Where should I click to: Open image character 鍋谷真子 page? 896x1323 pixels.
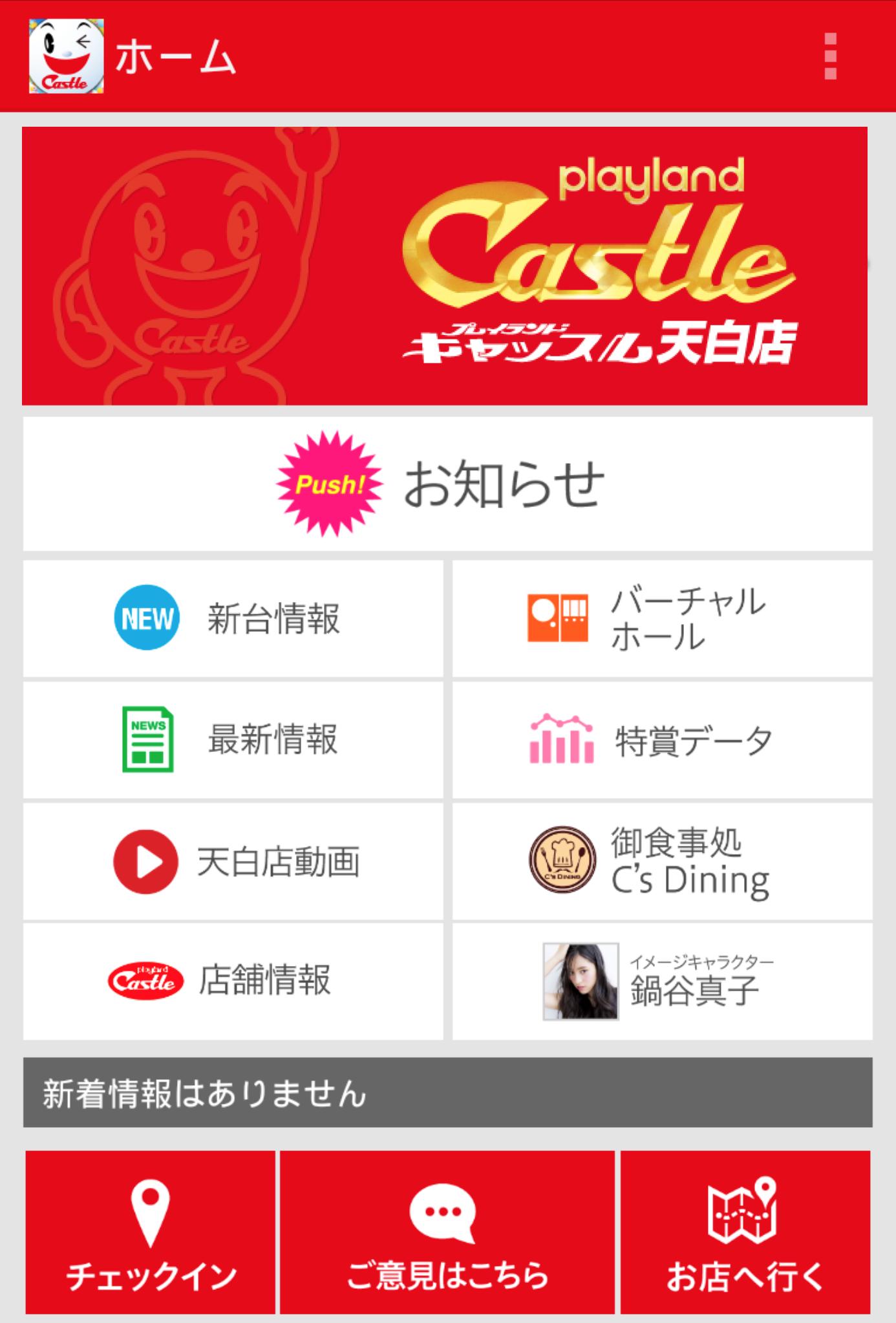point(662,981)
